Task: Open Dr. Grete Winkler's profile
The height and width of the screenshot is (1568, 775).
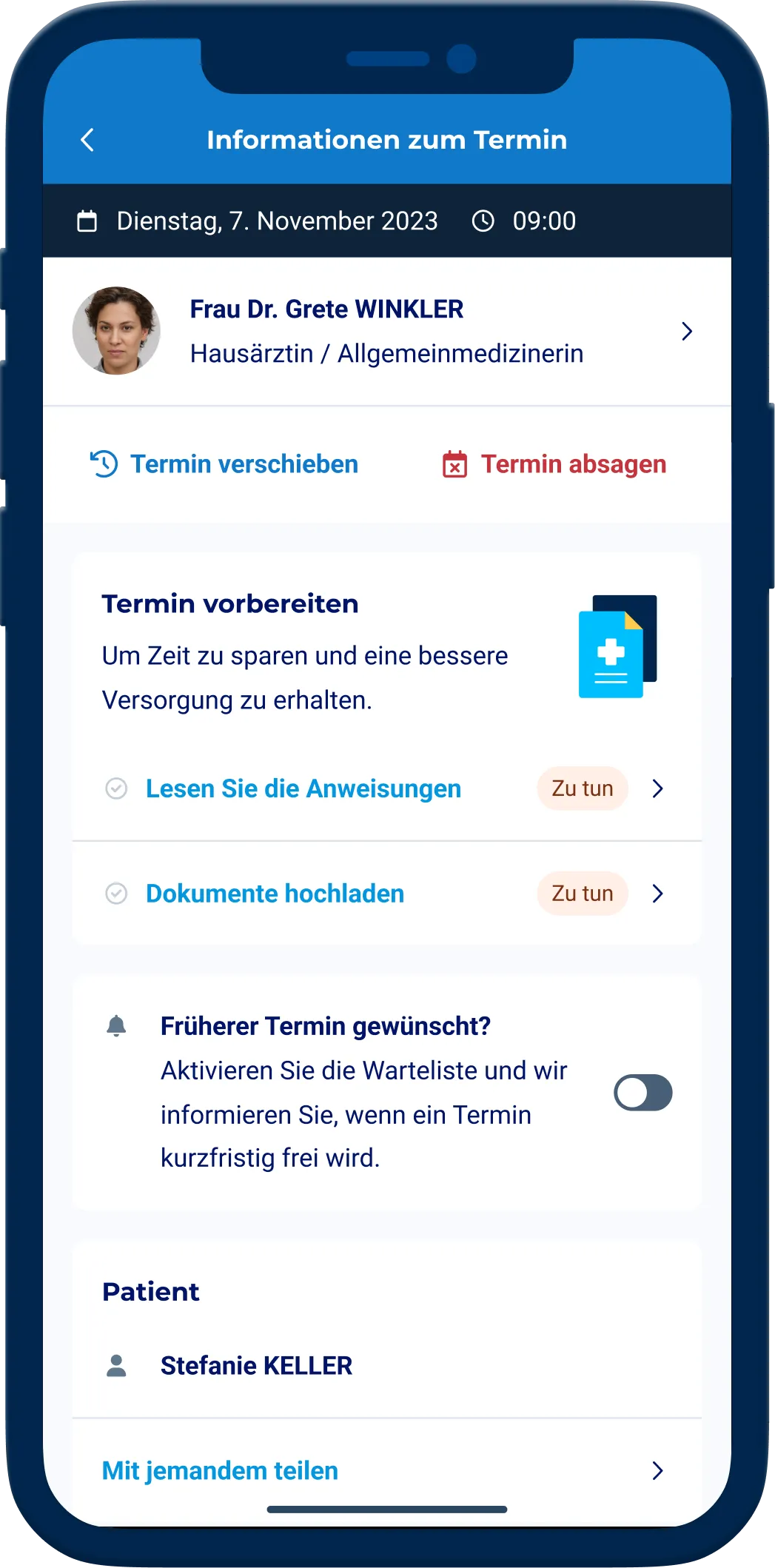Action: click(386, 331)
